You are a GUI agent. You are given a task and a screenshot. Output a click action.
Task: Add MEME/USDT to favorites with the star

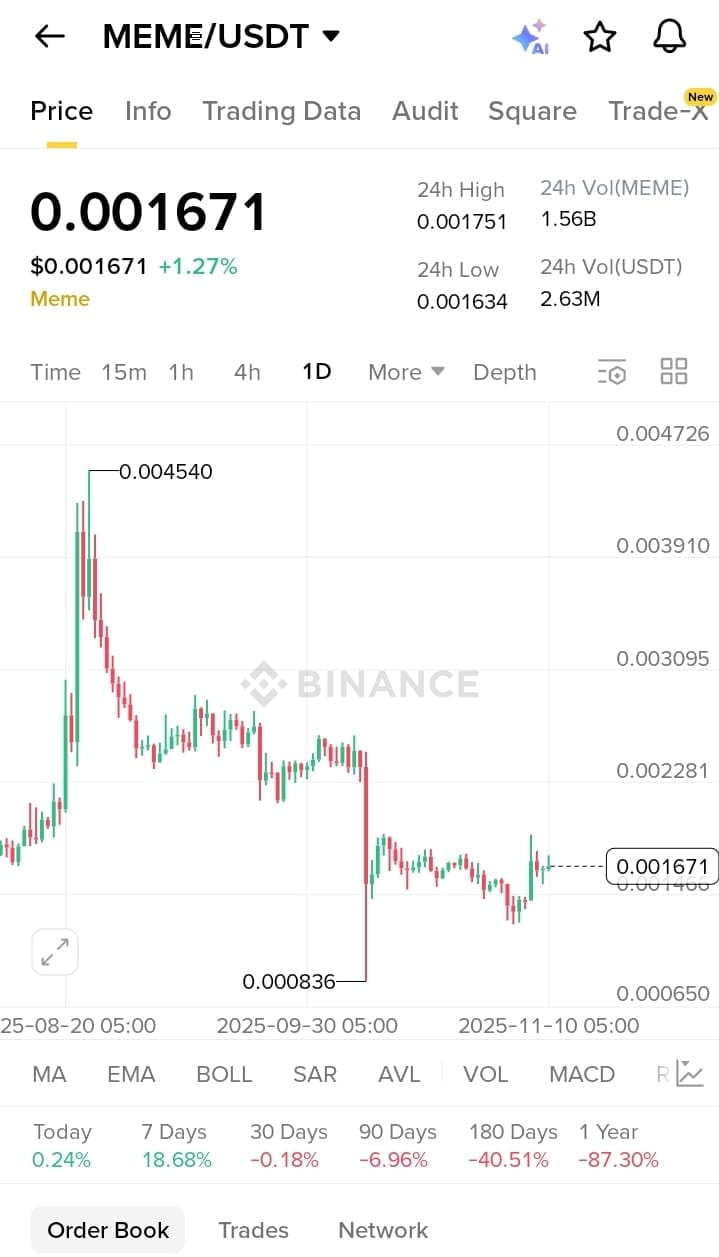(x=600, y=37)
